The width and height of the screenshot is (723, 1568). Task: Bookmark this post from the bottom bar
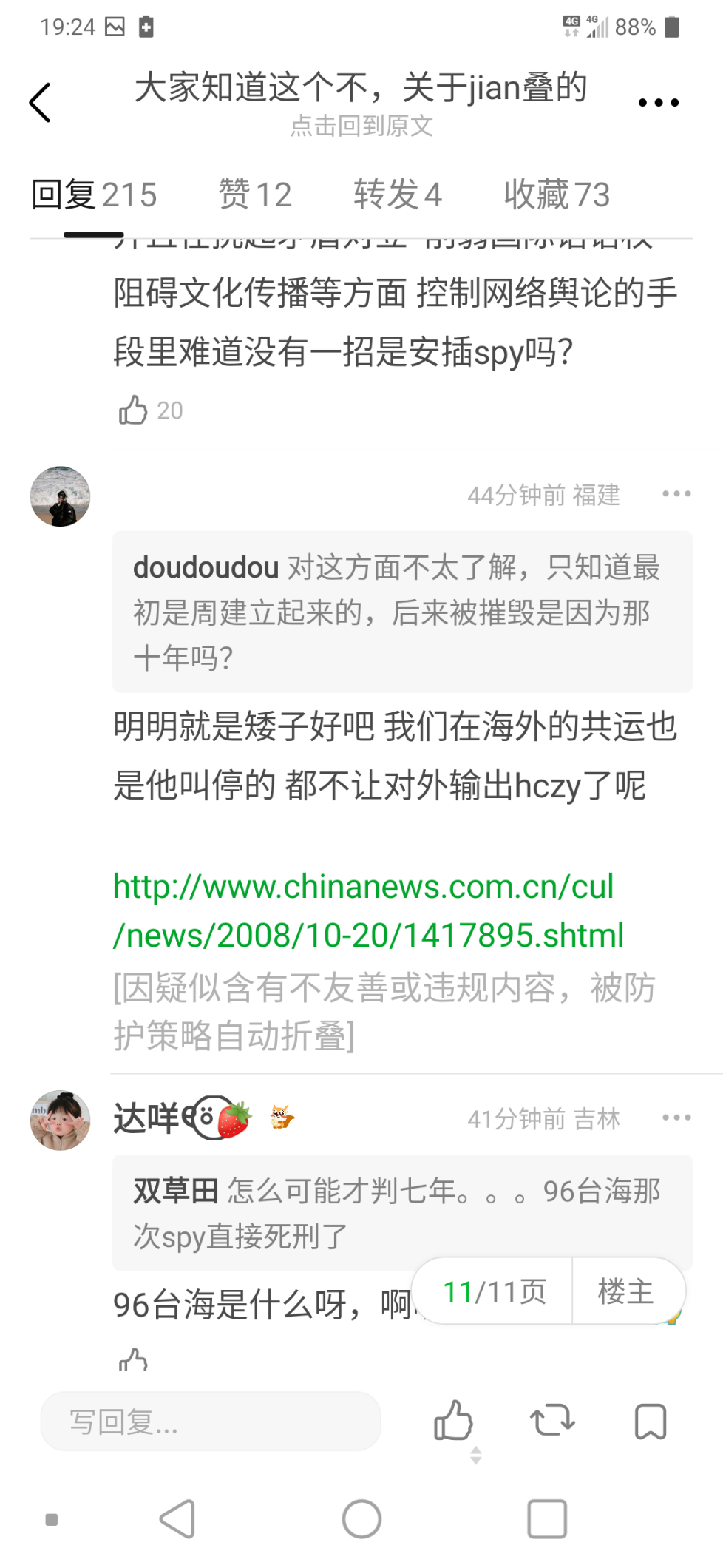651,1421
